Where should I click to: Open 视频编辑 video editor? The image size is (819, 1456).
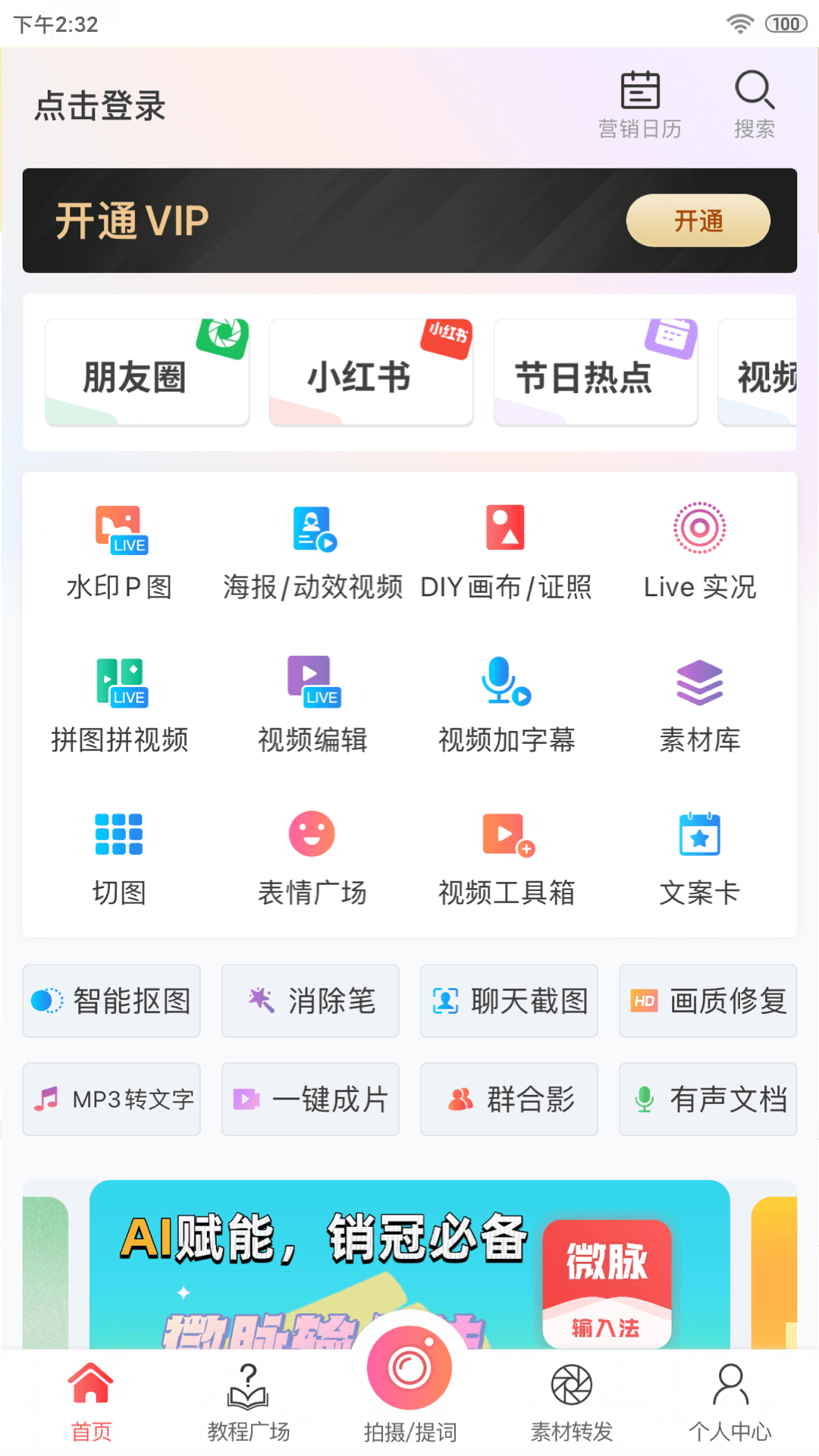(x=312, y=705)
